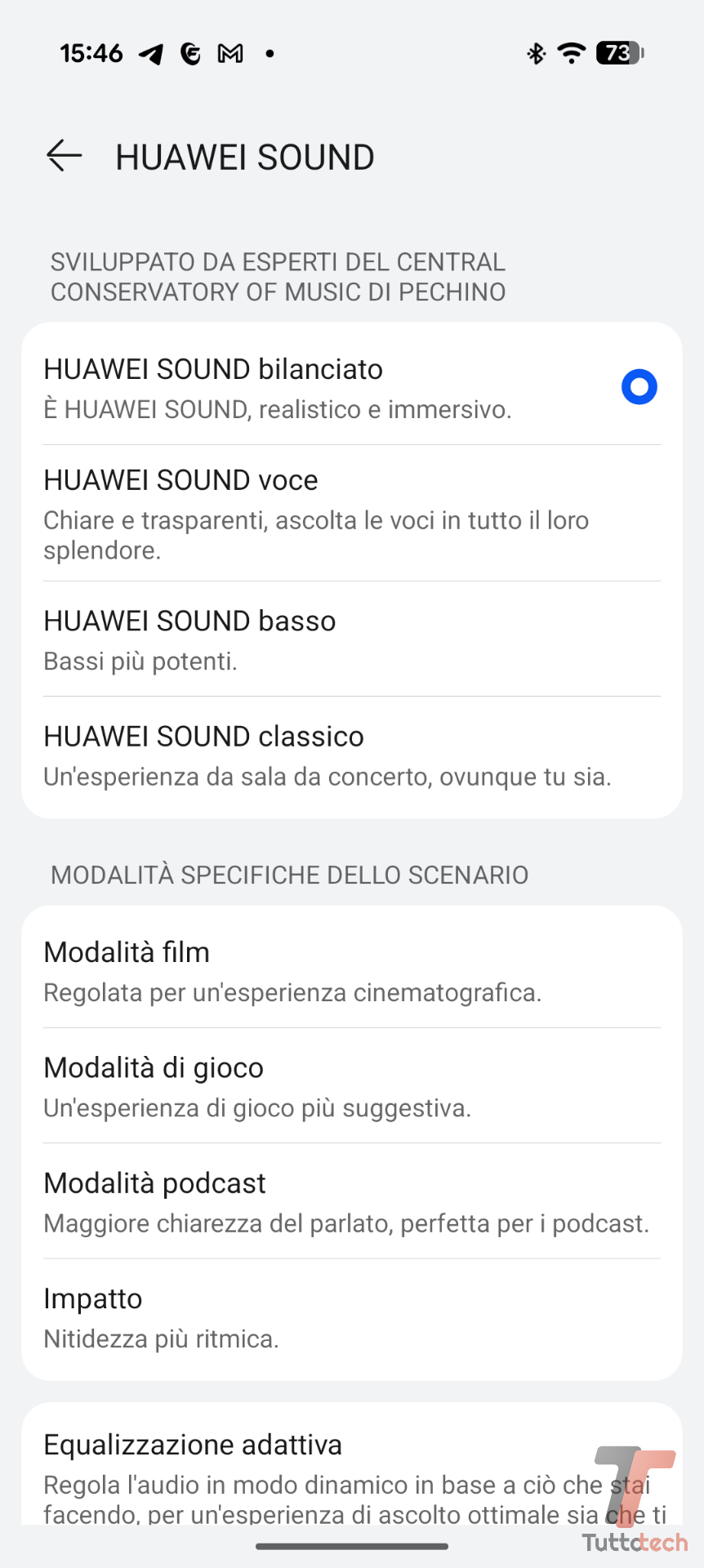Select HUAWEI SOUND basso preset
The height and width of the screenshot is (1568, 704).
[351, 639]
